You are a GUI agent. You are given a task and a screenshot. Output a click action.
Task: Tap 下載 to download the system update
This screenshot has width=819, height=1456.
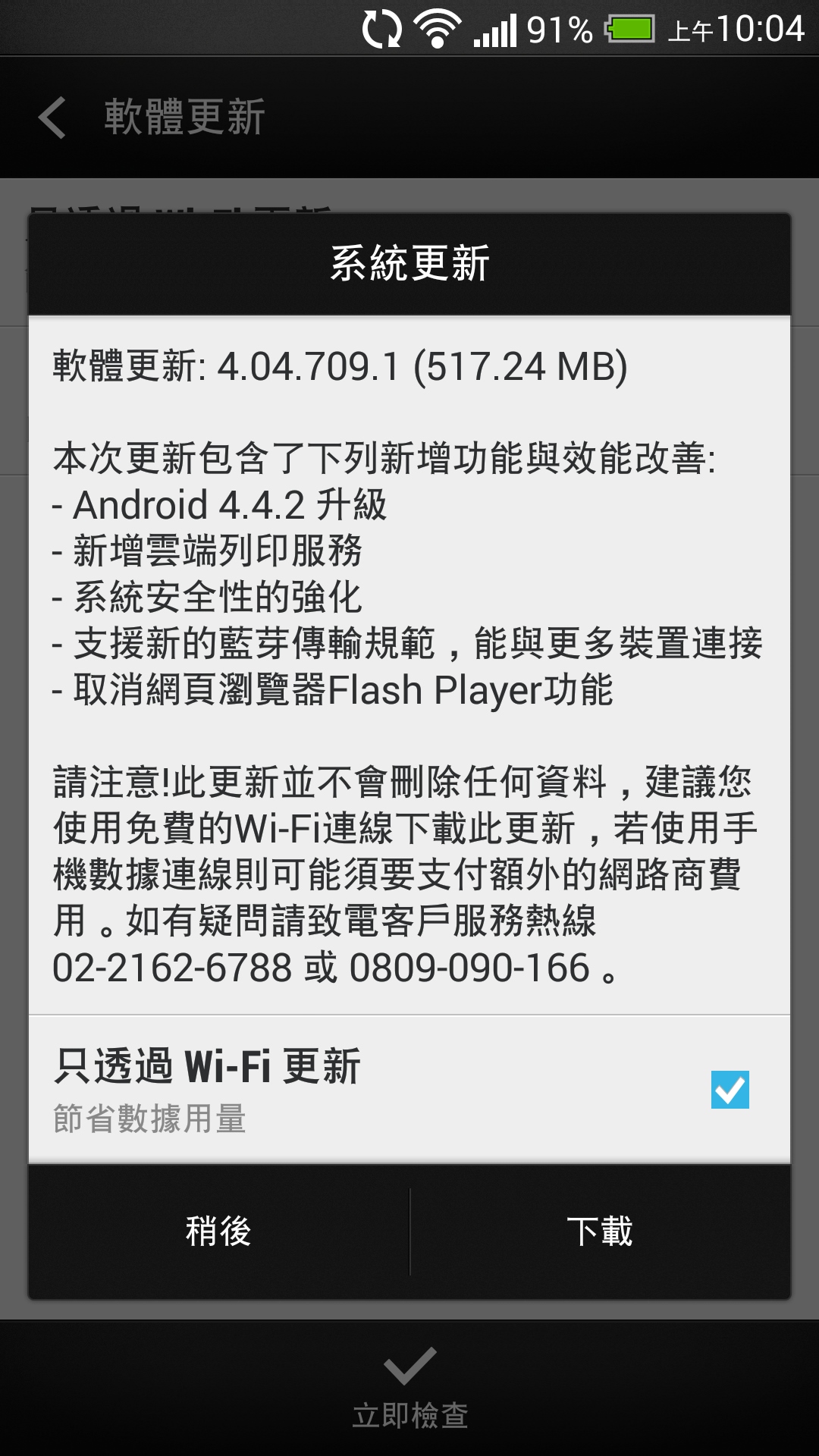(x=600, y=1232)
